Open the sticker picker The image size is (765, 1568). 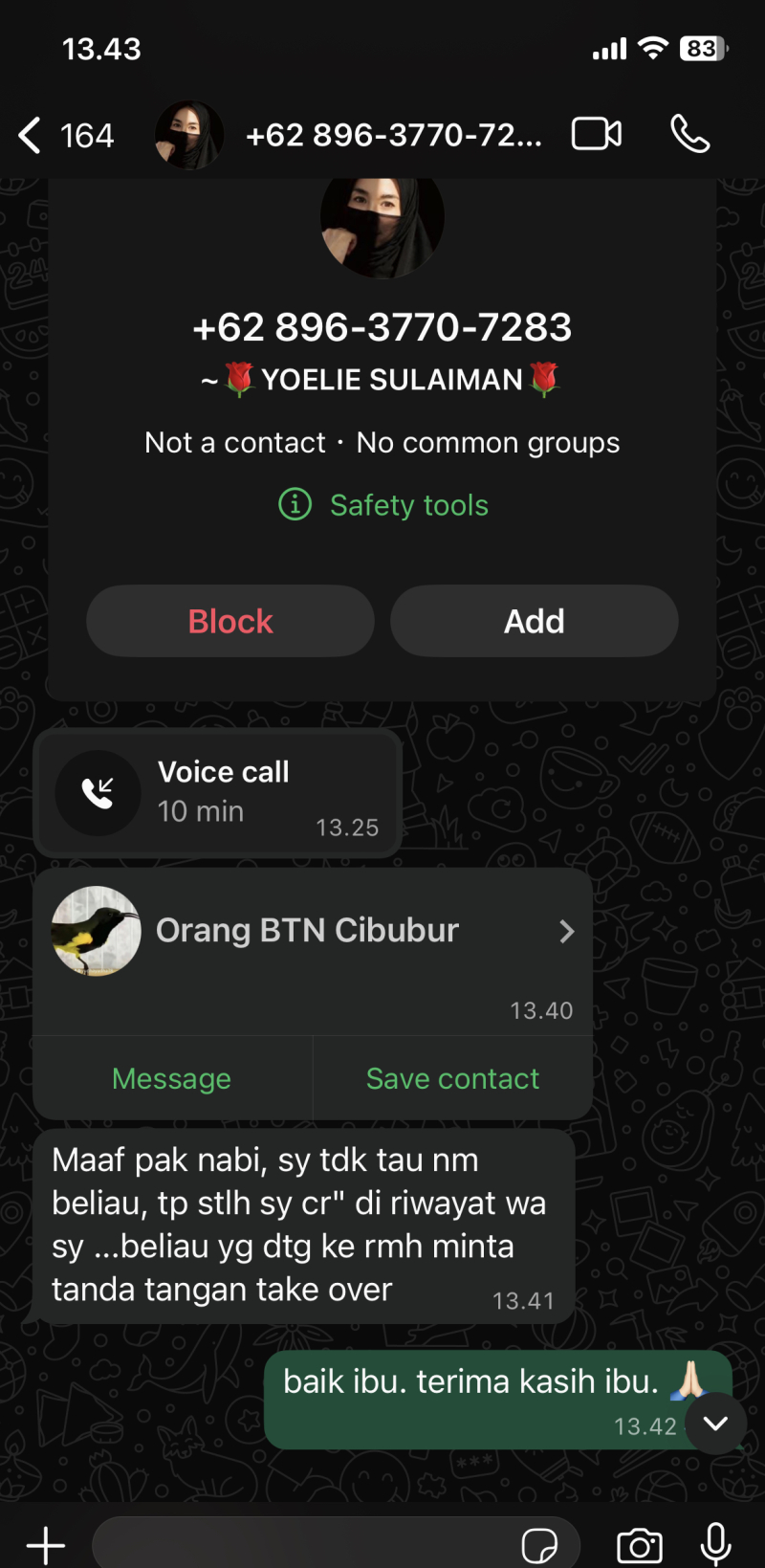pos(539,1545)
